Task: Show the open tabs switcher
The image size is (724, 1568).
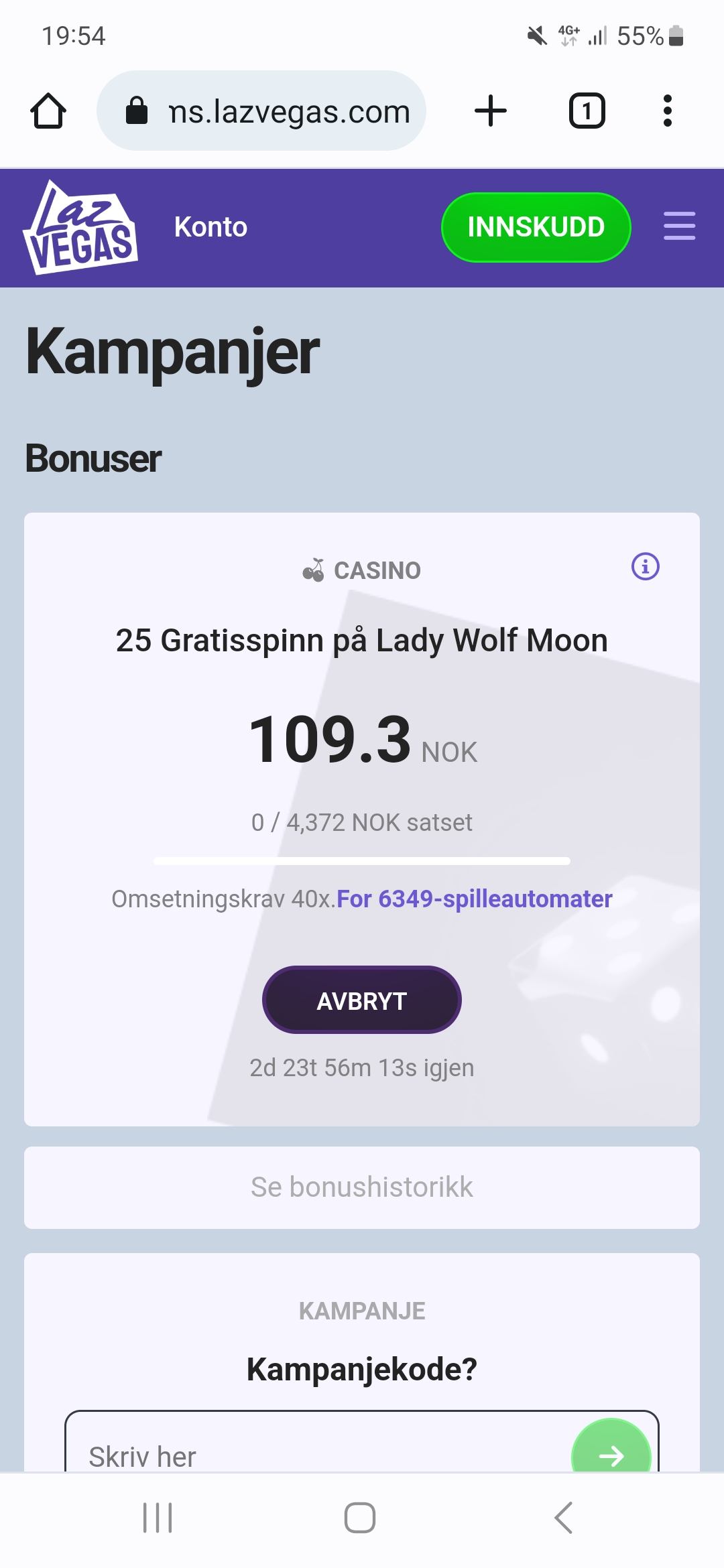Action: 587,111
